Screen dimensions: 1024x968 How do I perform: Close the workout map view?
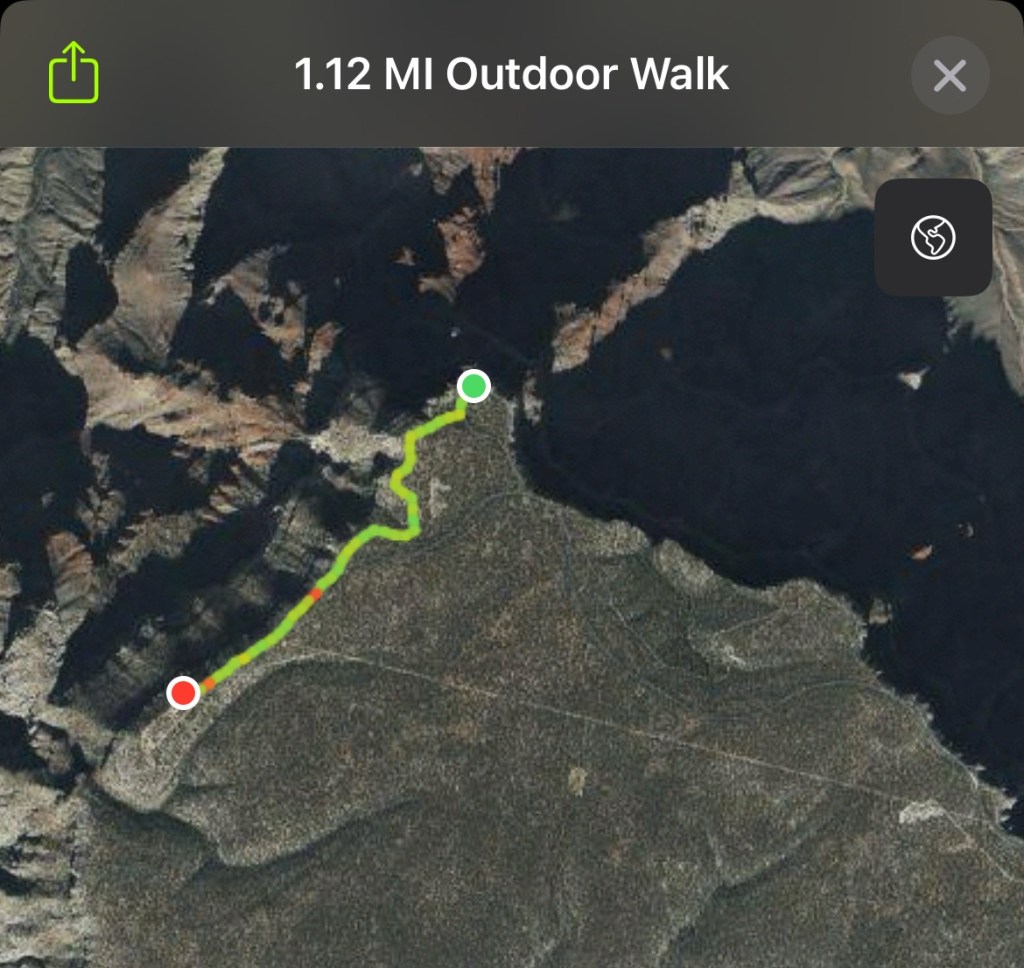949,75
